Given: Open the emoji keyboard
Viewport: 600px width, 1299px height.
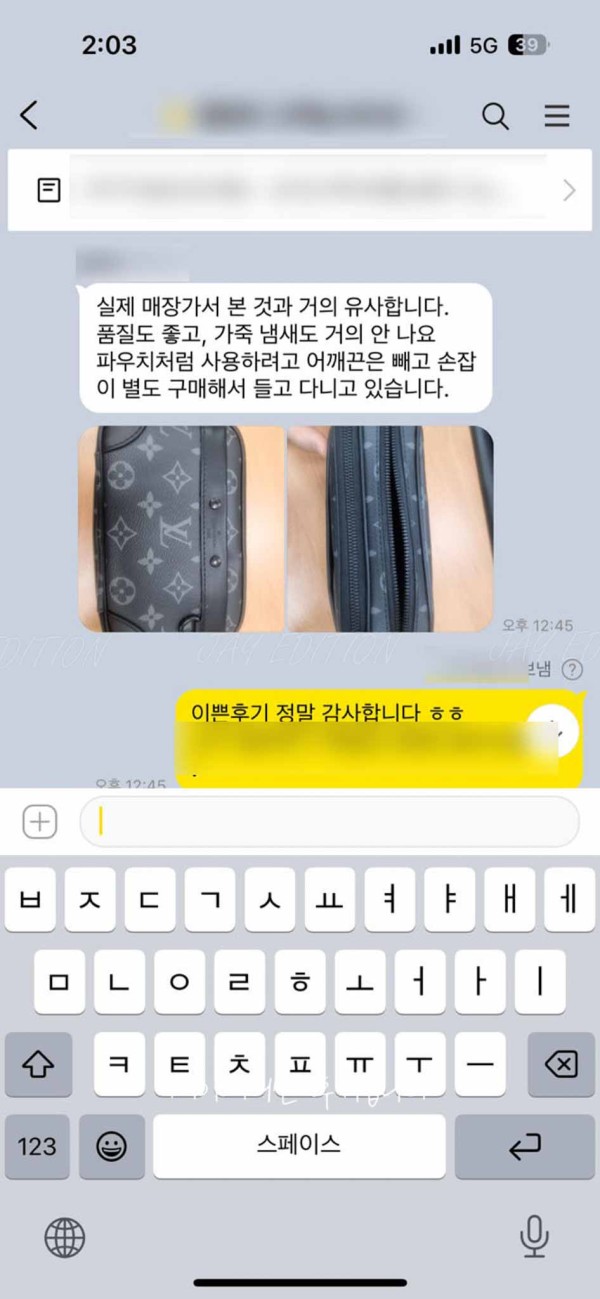Looking at the screenshot, I should pos(111,1146).
